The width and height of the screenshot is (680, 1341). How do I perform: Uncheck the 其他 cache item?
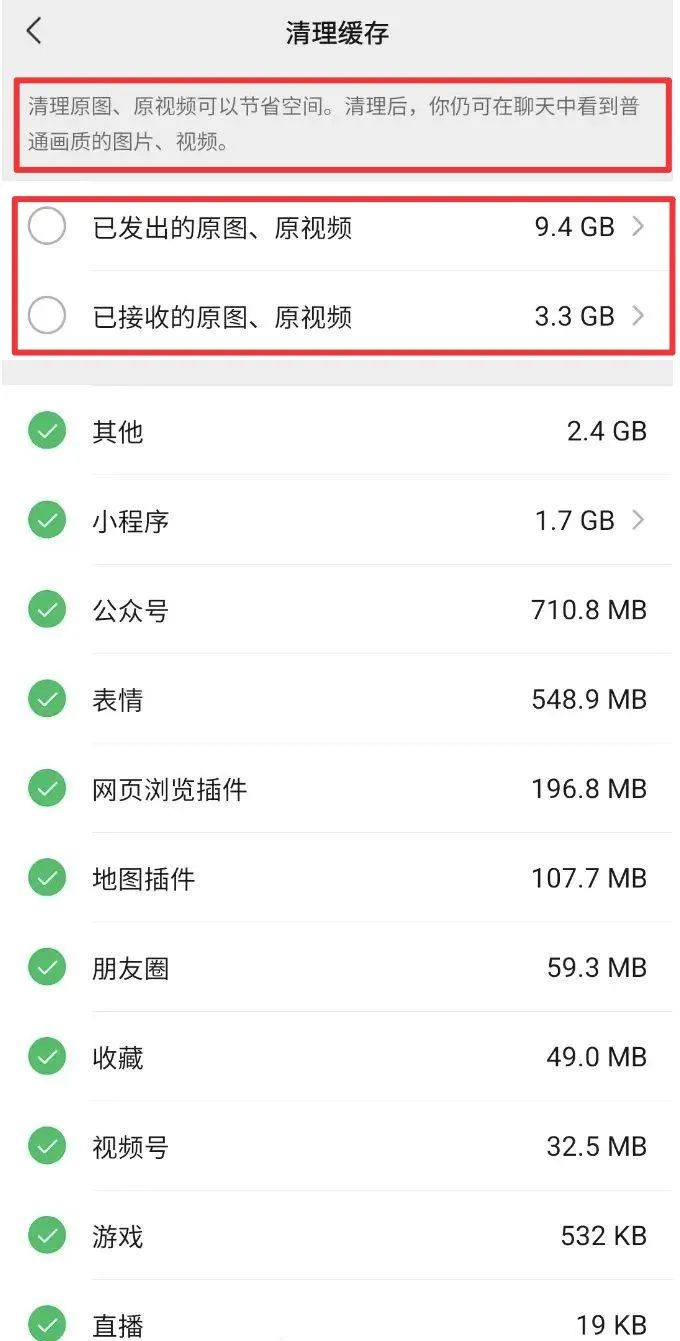(47, 431)
